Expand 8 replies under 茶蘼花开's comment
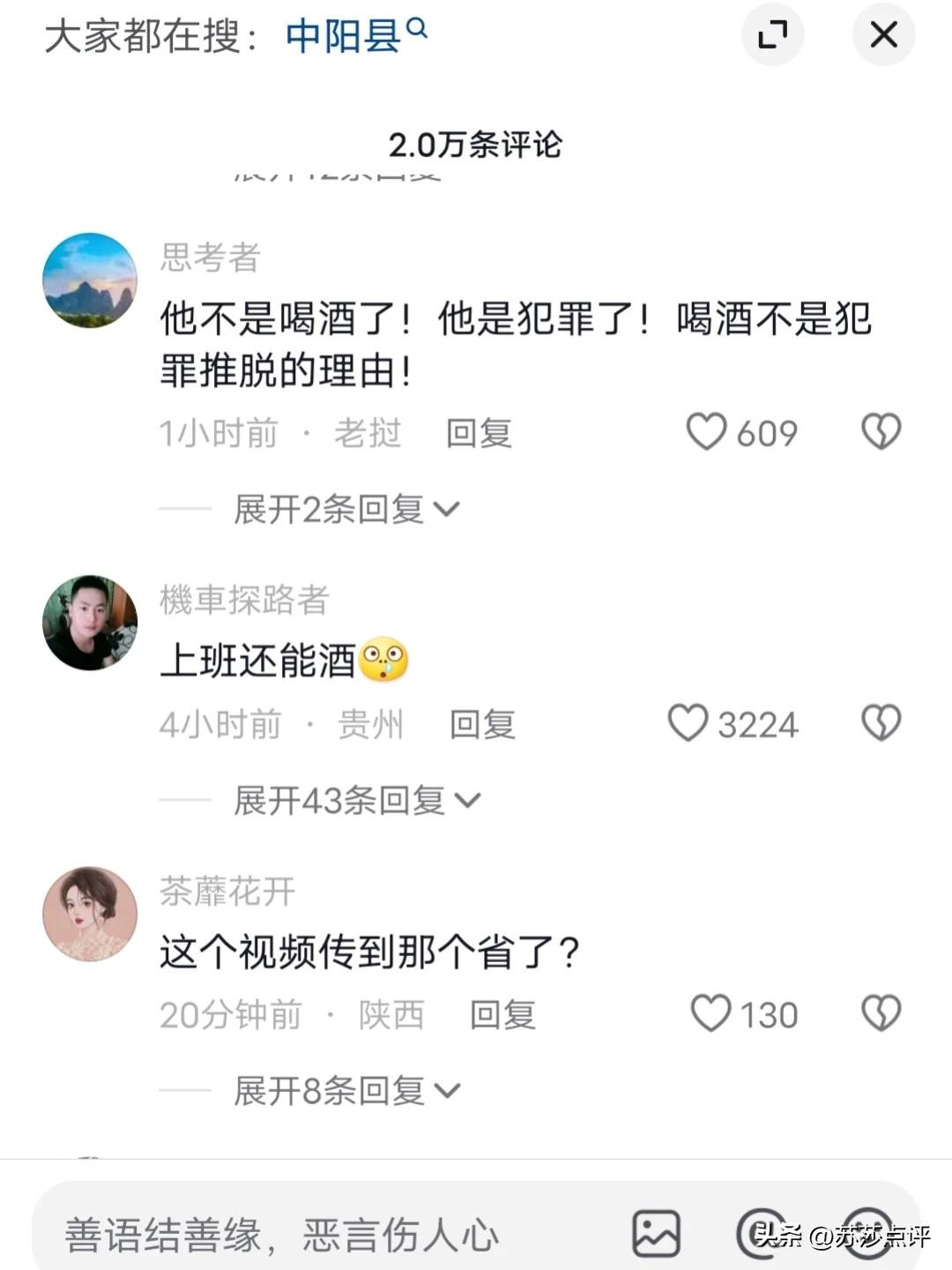 (x=346, y=1092)
